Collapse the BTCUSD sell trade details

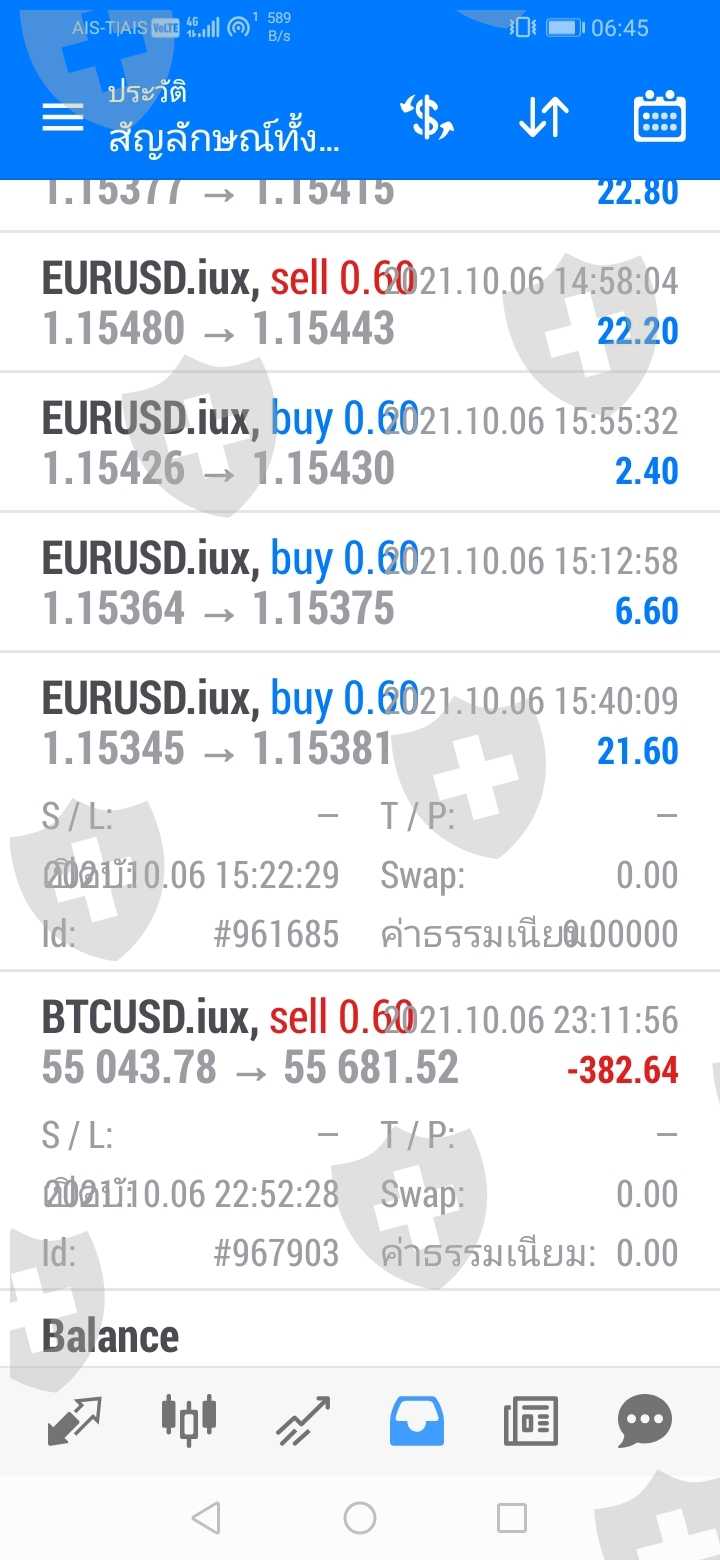coord(360,1042)
